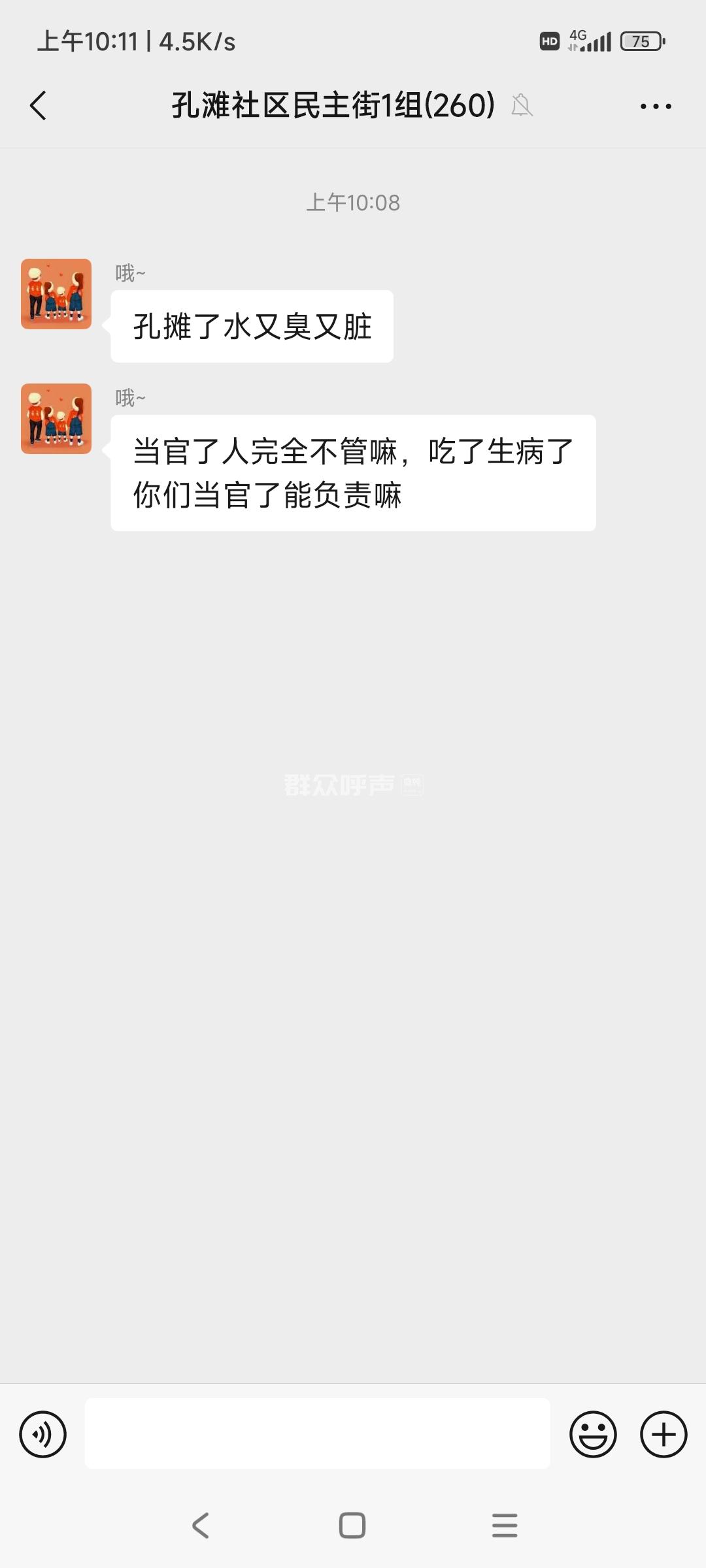Go back from the group chat
Viewport: 706px width, 1568px height.
(x=39, y=105)
